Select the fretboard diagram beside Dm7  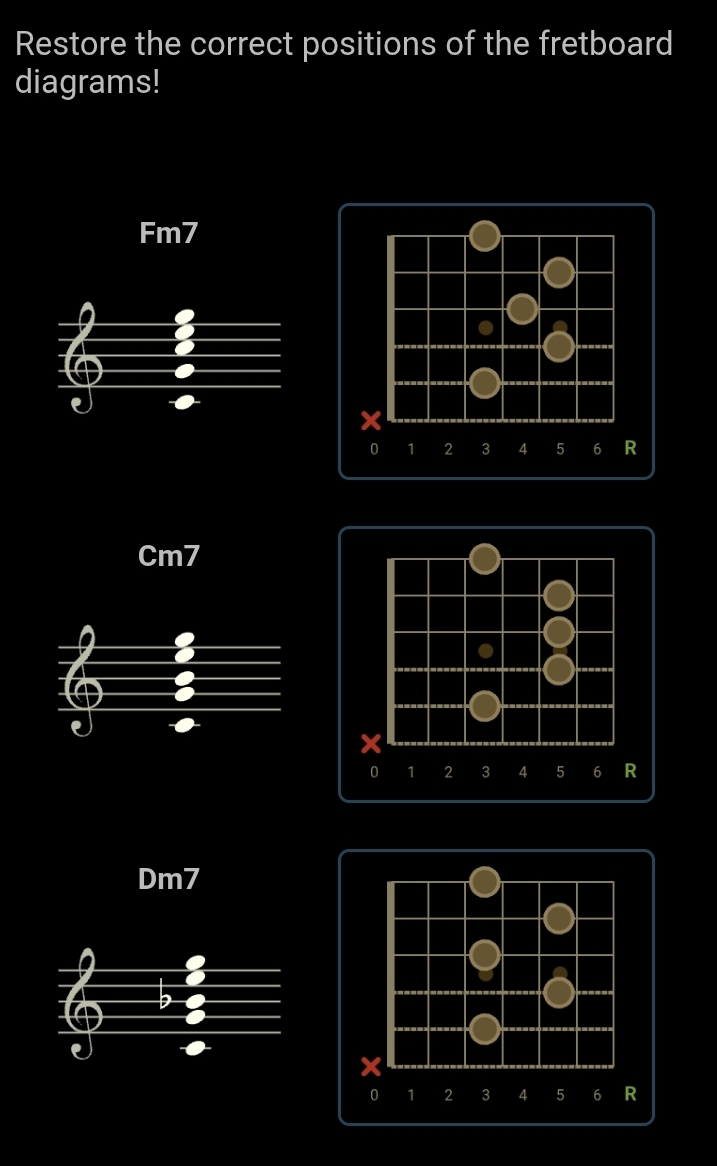[496, 987]
